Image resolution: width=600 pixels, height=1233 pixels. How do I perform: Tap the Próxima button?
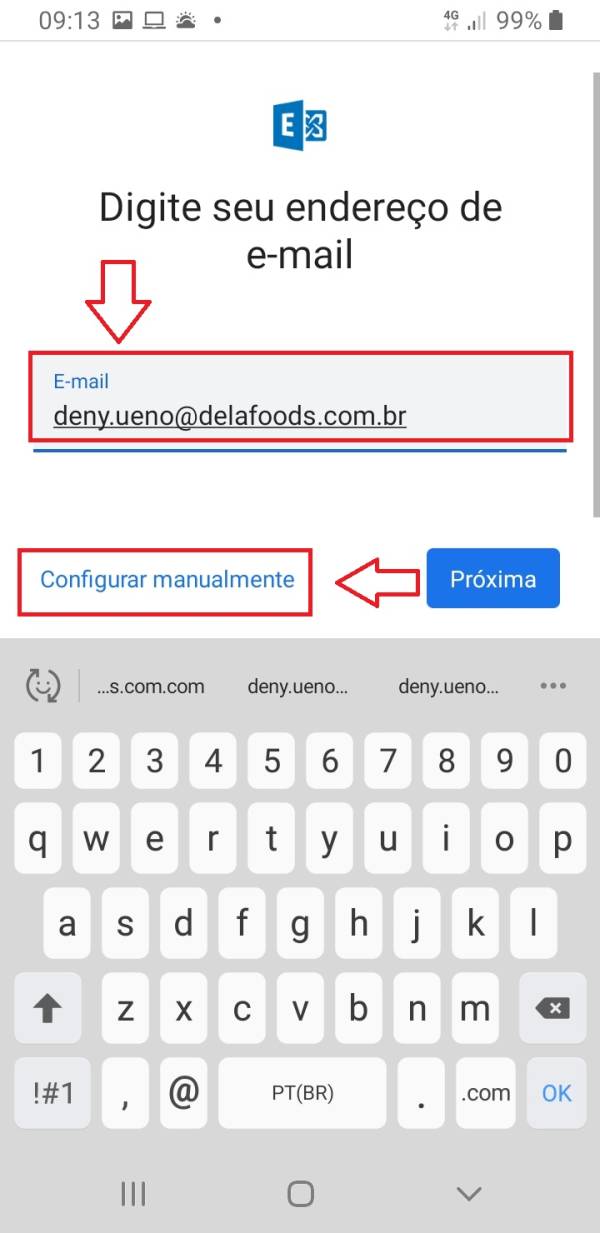[x=493, y=578]
